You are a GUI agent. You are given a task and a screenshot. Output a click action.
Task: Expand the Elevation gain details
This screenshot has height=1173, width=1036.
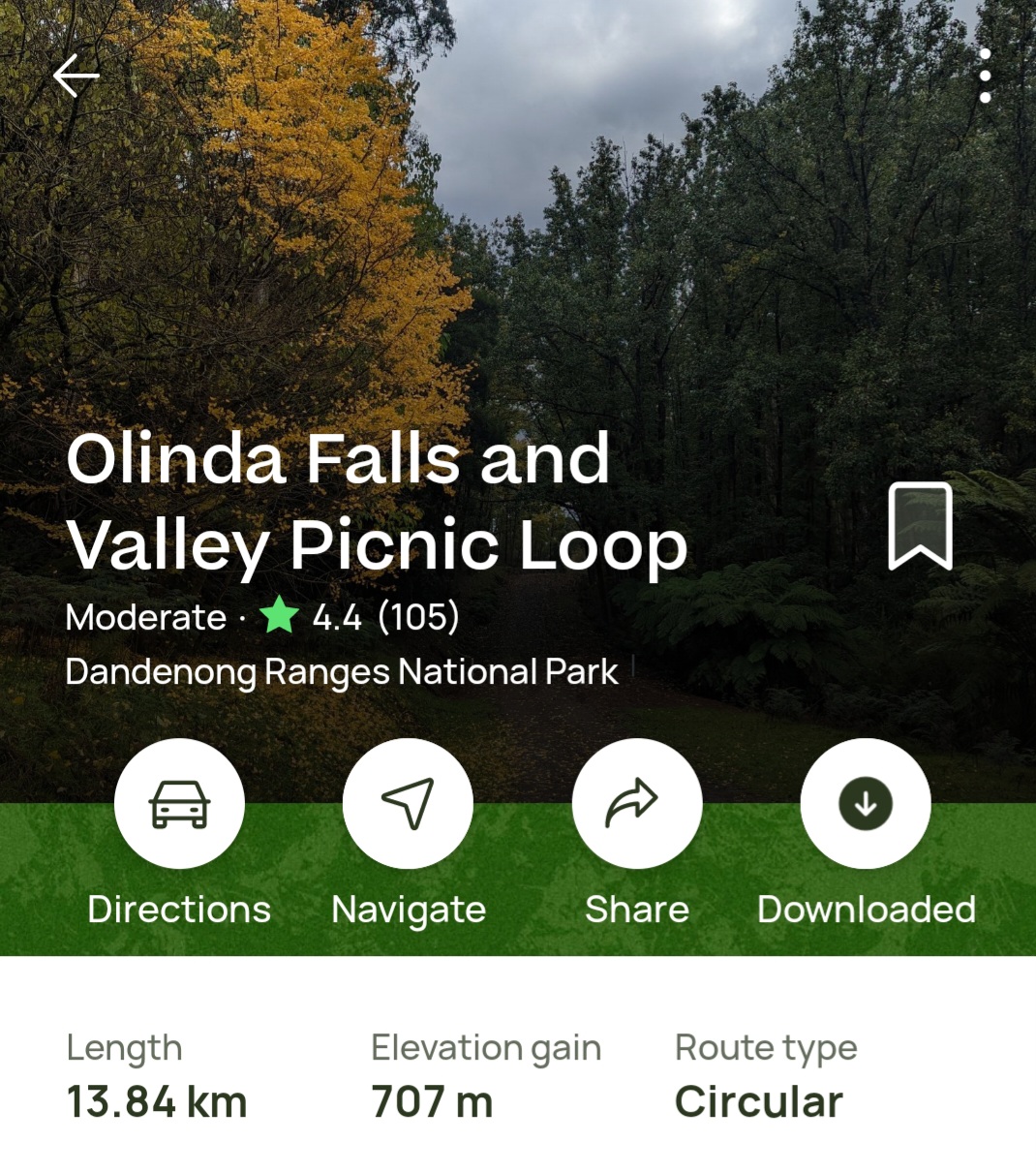point(485,1075)
